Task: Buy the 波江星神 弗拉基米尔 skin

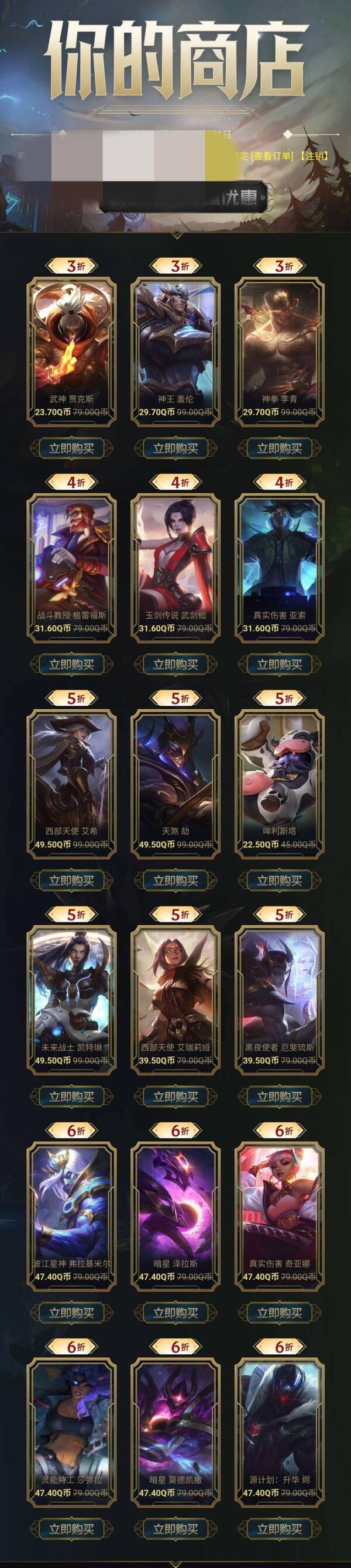Action: 72,1313
